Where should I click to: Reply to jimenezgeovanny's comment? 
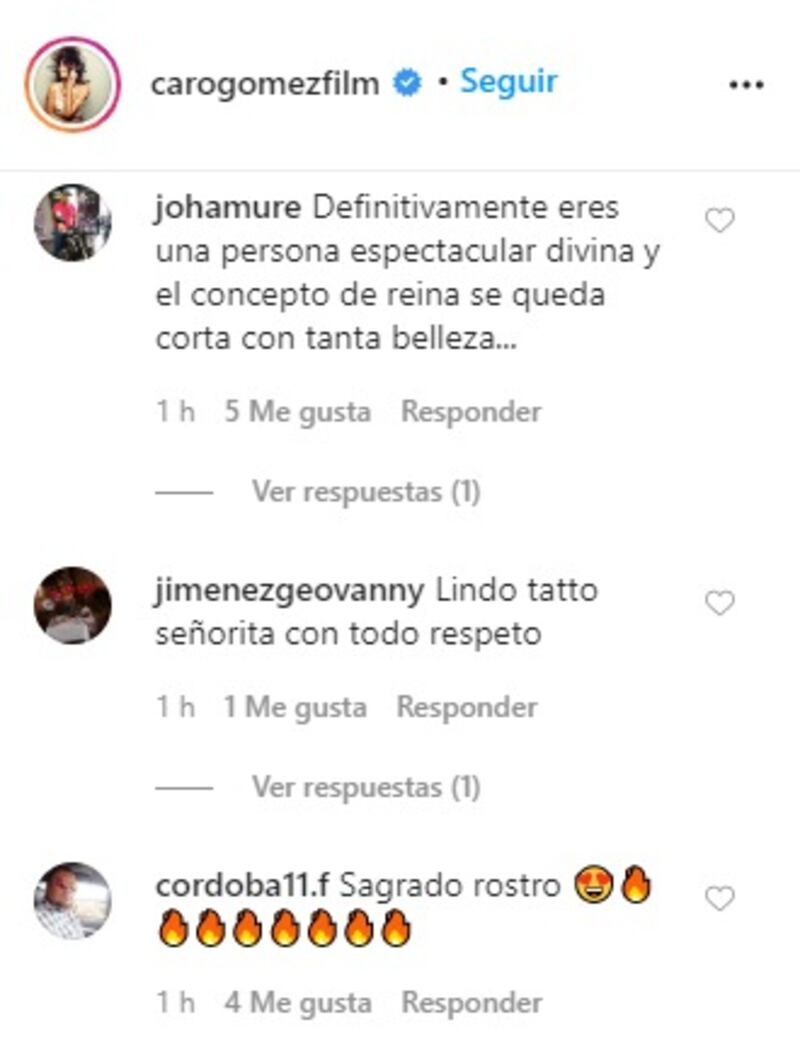coord(467,708)
